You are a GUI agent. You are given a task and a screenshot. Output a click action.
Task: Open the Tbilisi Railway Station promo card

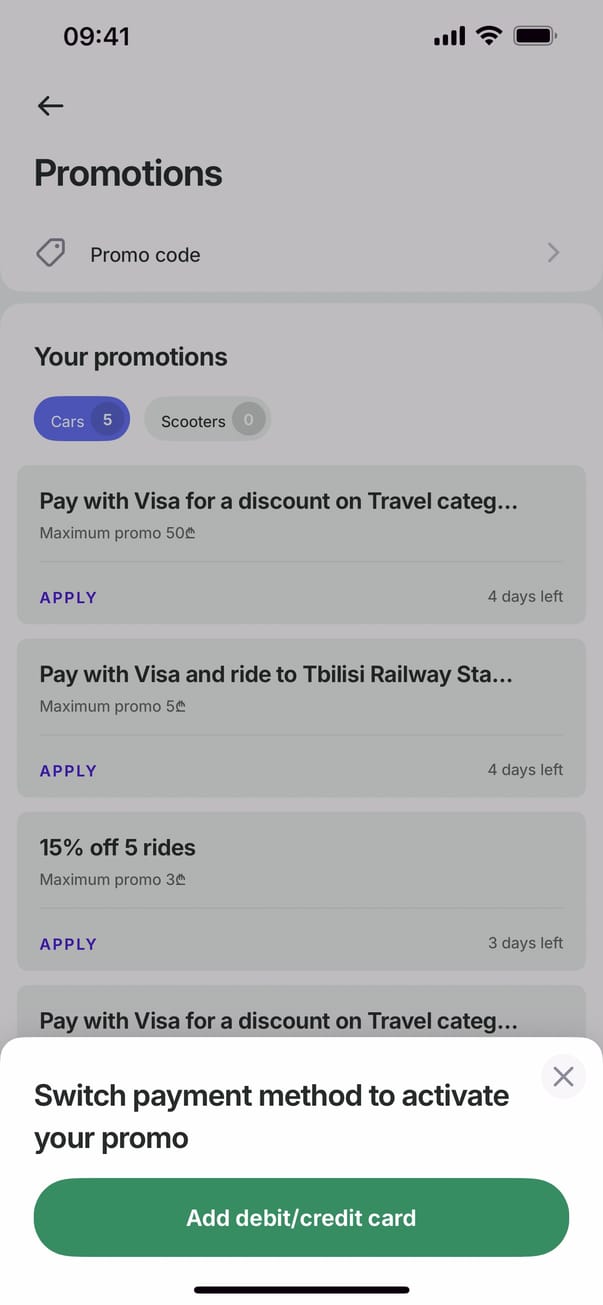300,689
